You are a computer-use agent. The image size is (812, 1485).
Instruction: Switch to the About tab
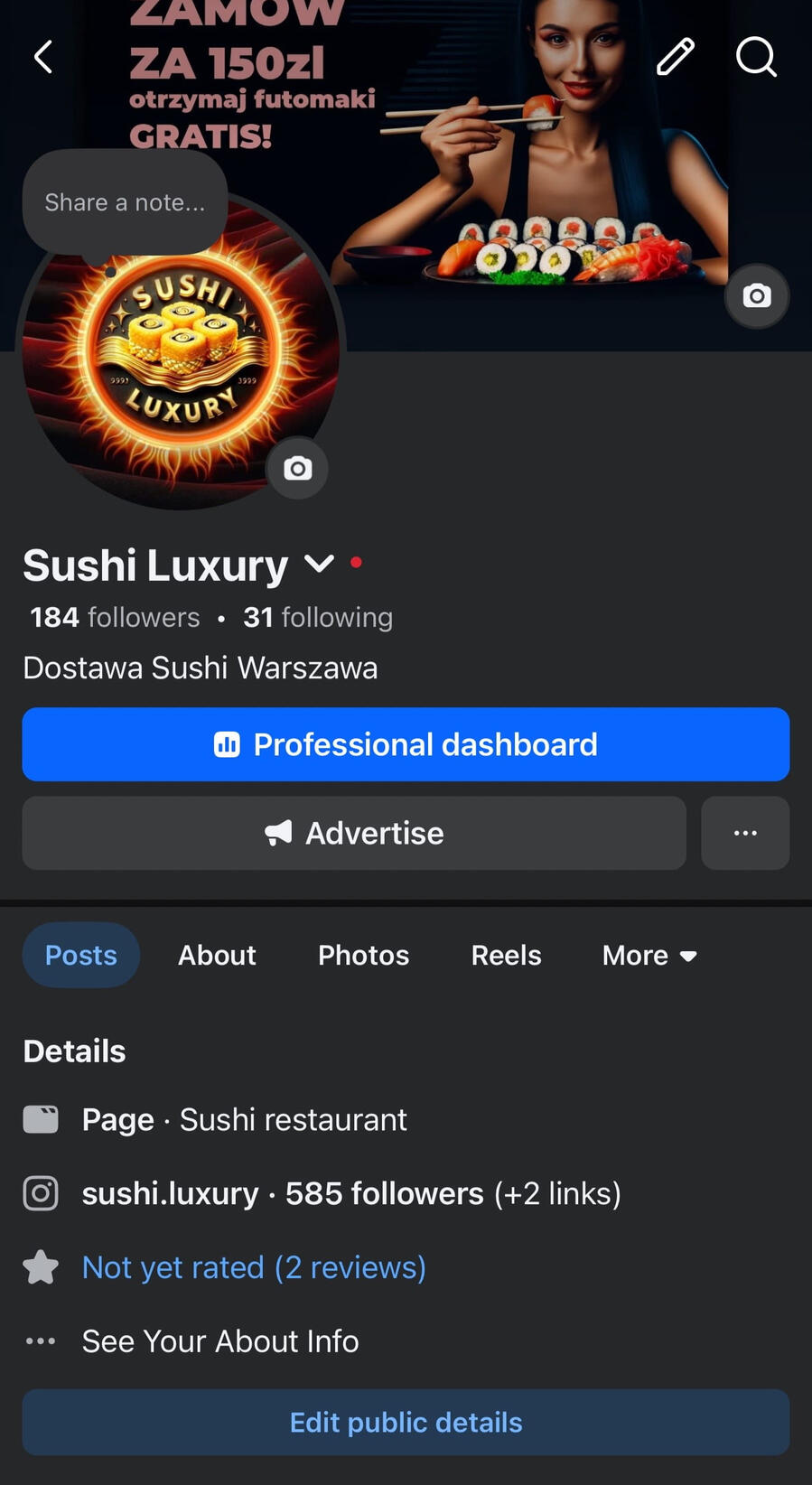[217, 955]
